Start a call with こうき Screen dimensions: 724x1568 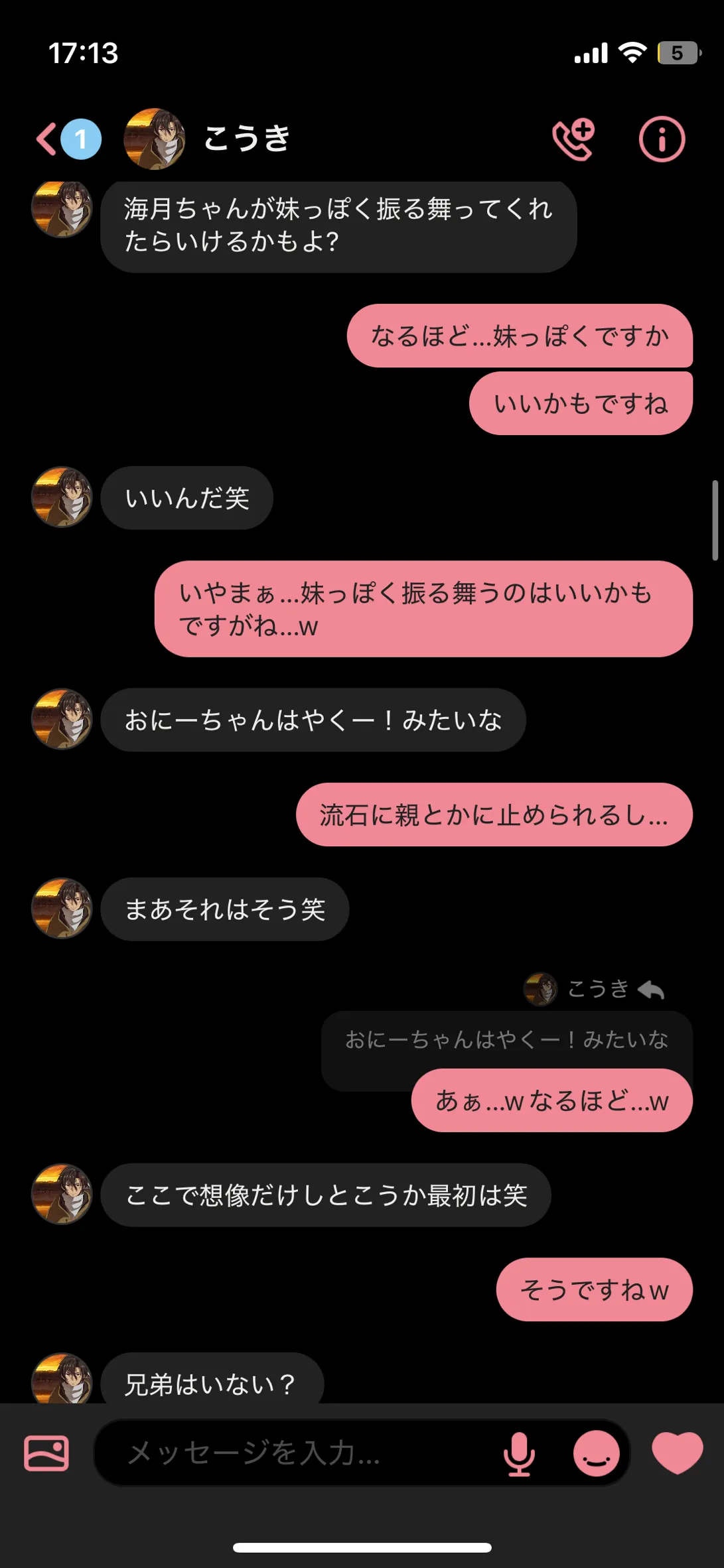573,139
